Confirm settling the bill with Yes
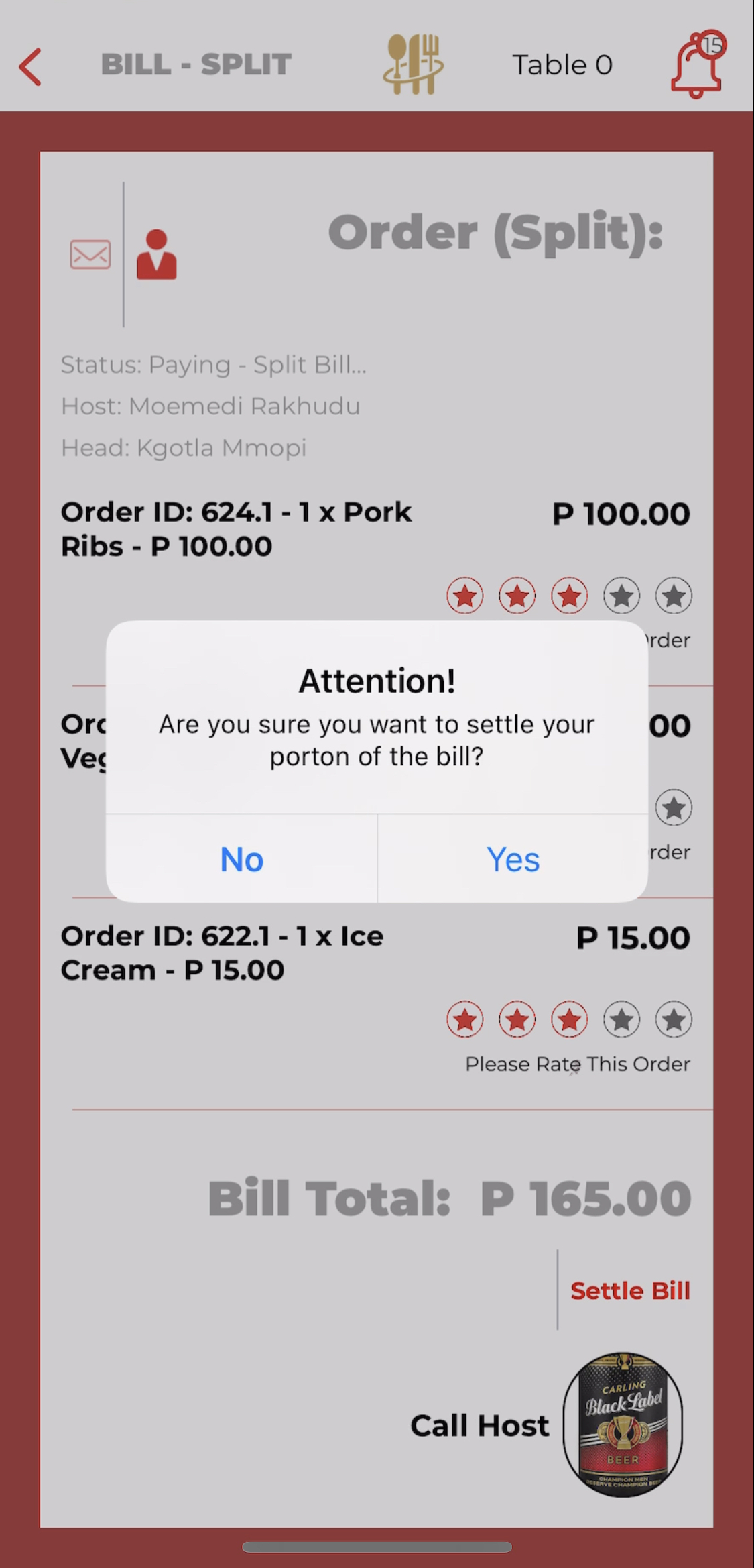This screenshot has width=754, height=1568. (513, 859)
